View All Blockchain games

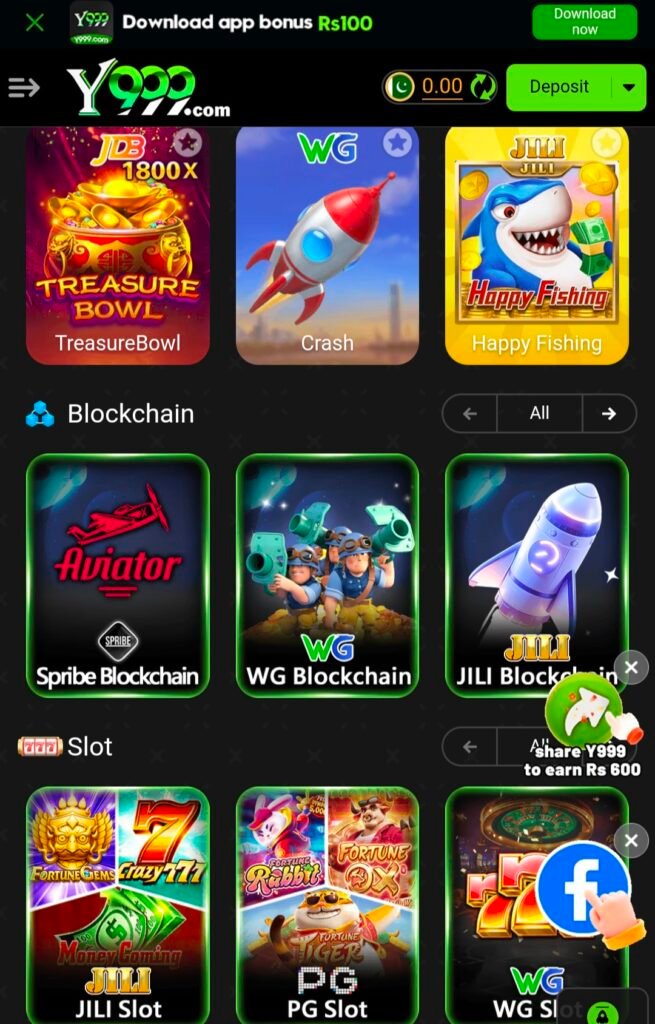(539, 413)
